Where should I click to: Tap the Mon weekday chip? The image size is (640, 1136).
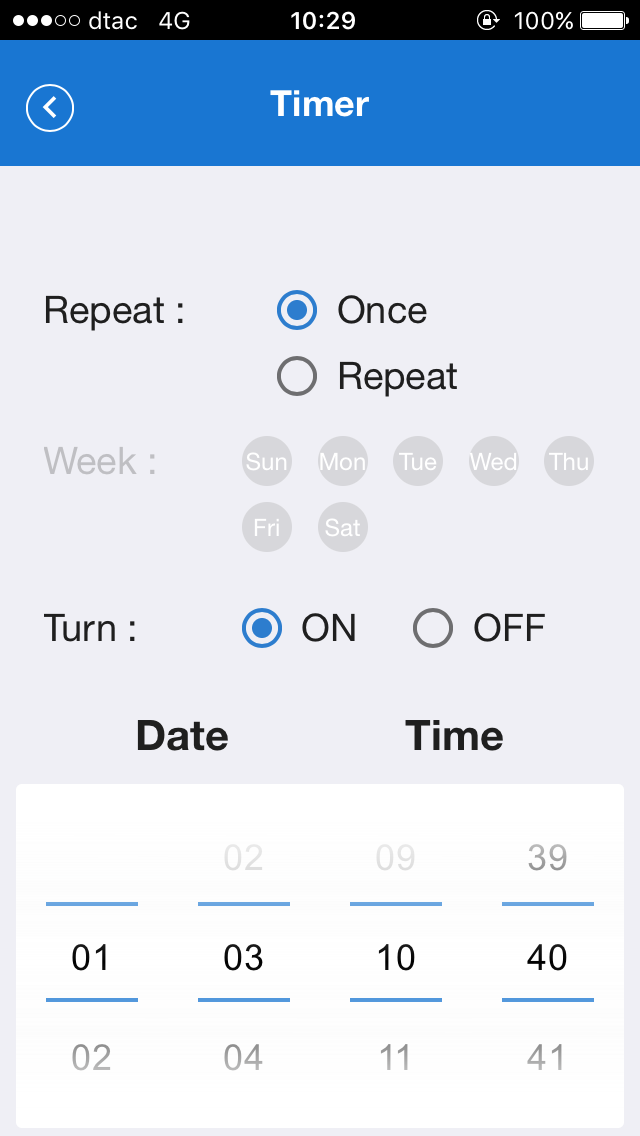(343, 462)
